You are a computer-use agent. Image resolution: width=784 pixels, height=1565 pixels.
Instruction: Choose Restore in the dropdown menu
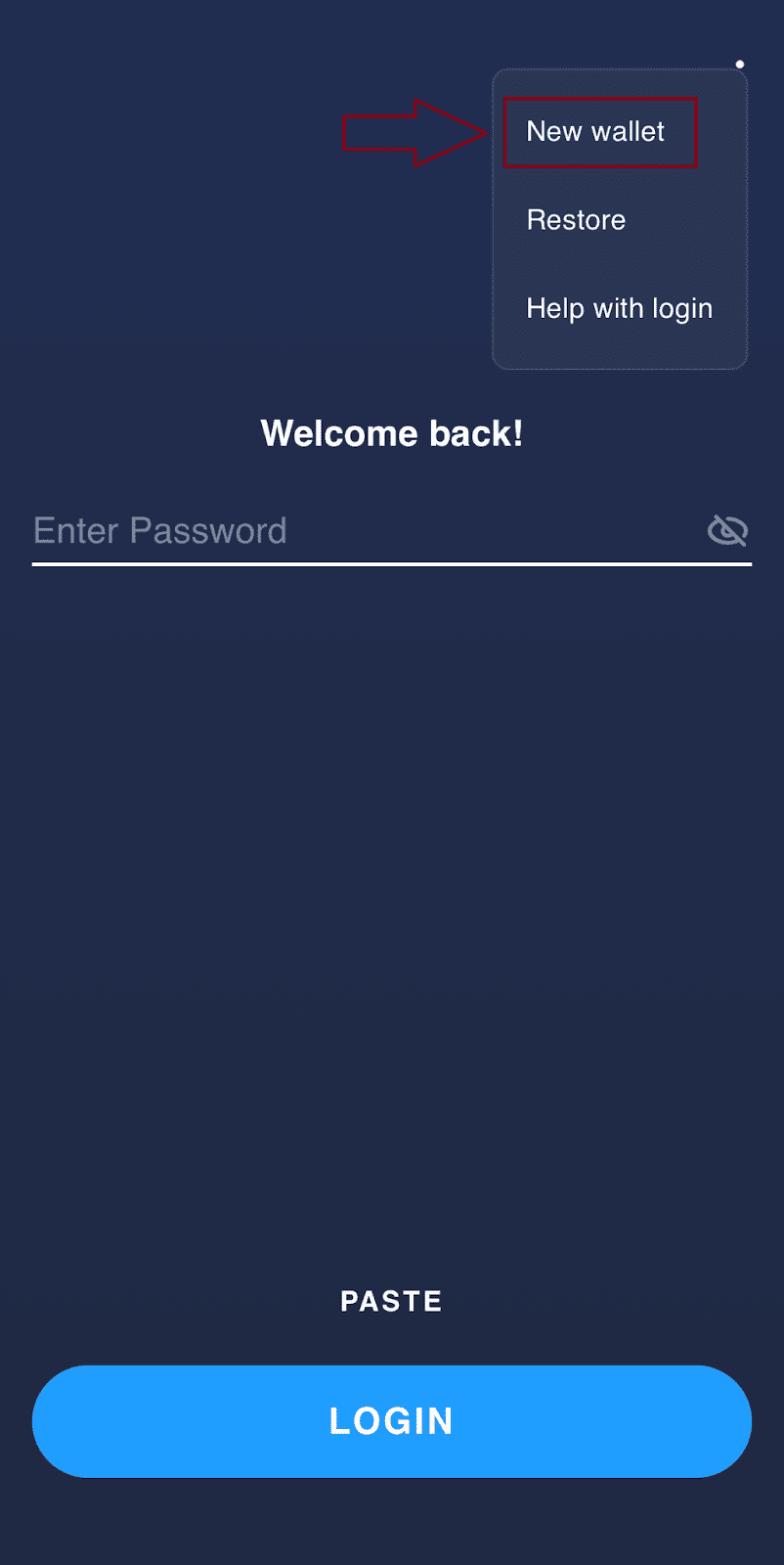(x=576, y=220)
